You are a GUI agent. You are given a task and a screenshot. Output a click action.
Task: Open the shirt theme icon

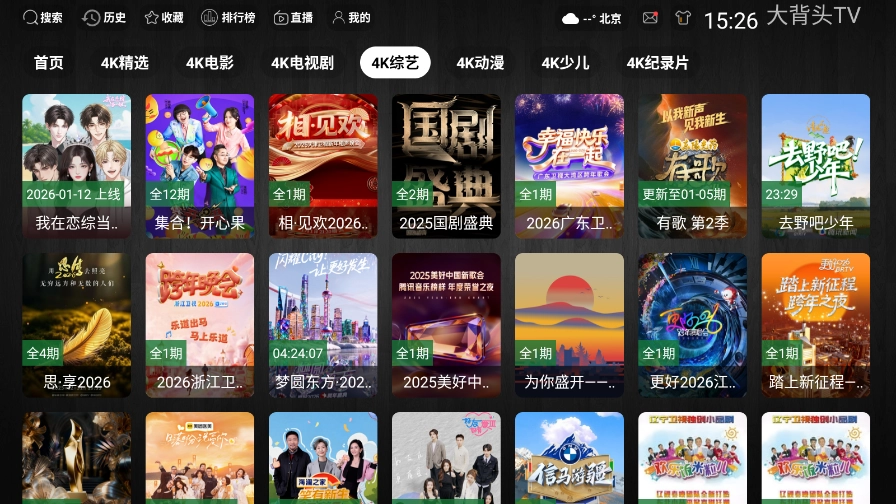point(683,18)
